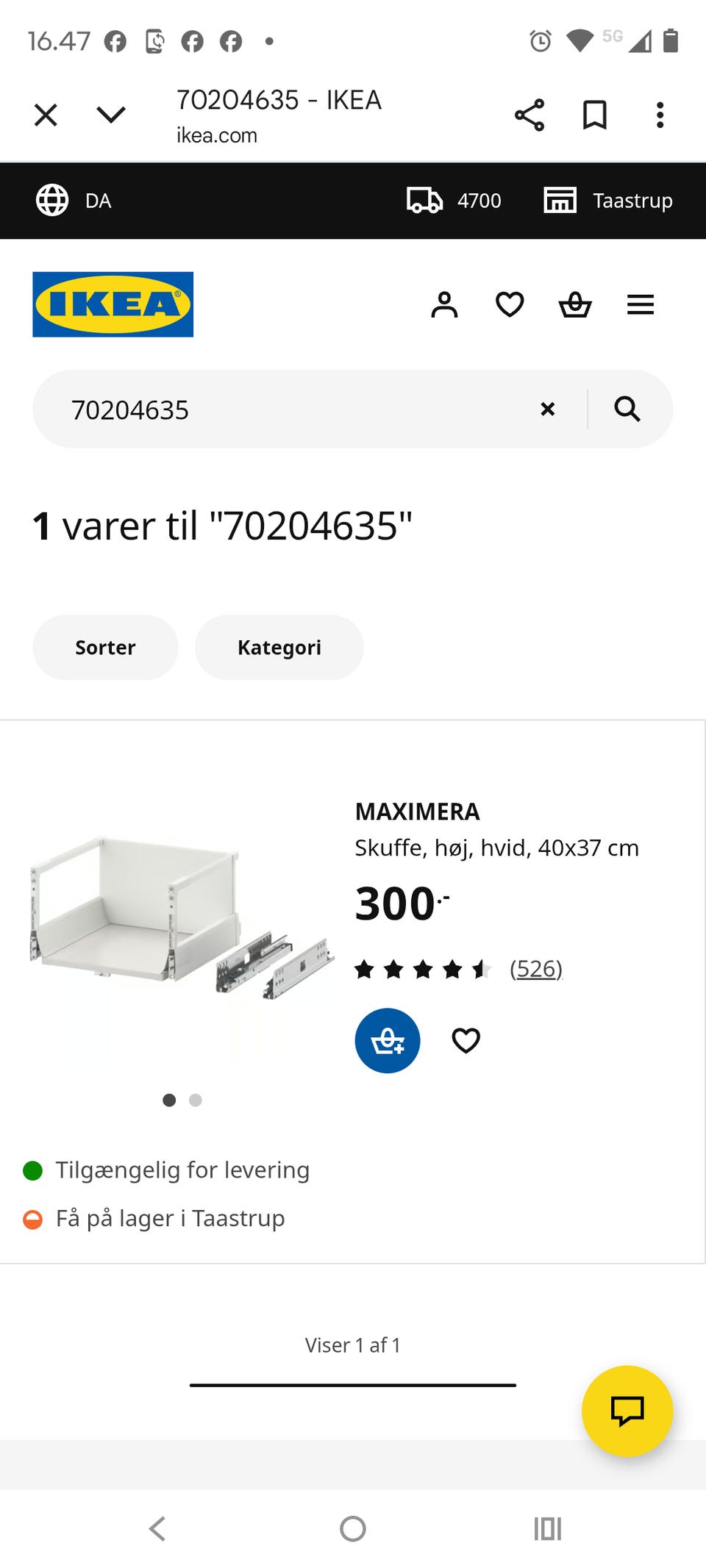706x1568 pixels.
Task: Open the shopping basket
Action: [x=575, y=304]
